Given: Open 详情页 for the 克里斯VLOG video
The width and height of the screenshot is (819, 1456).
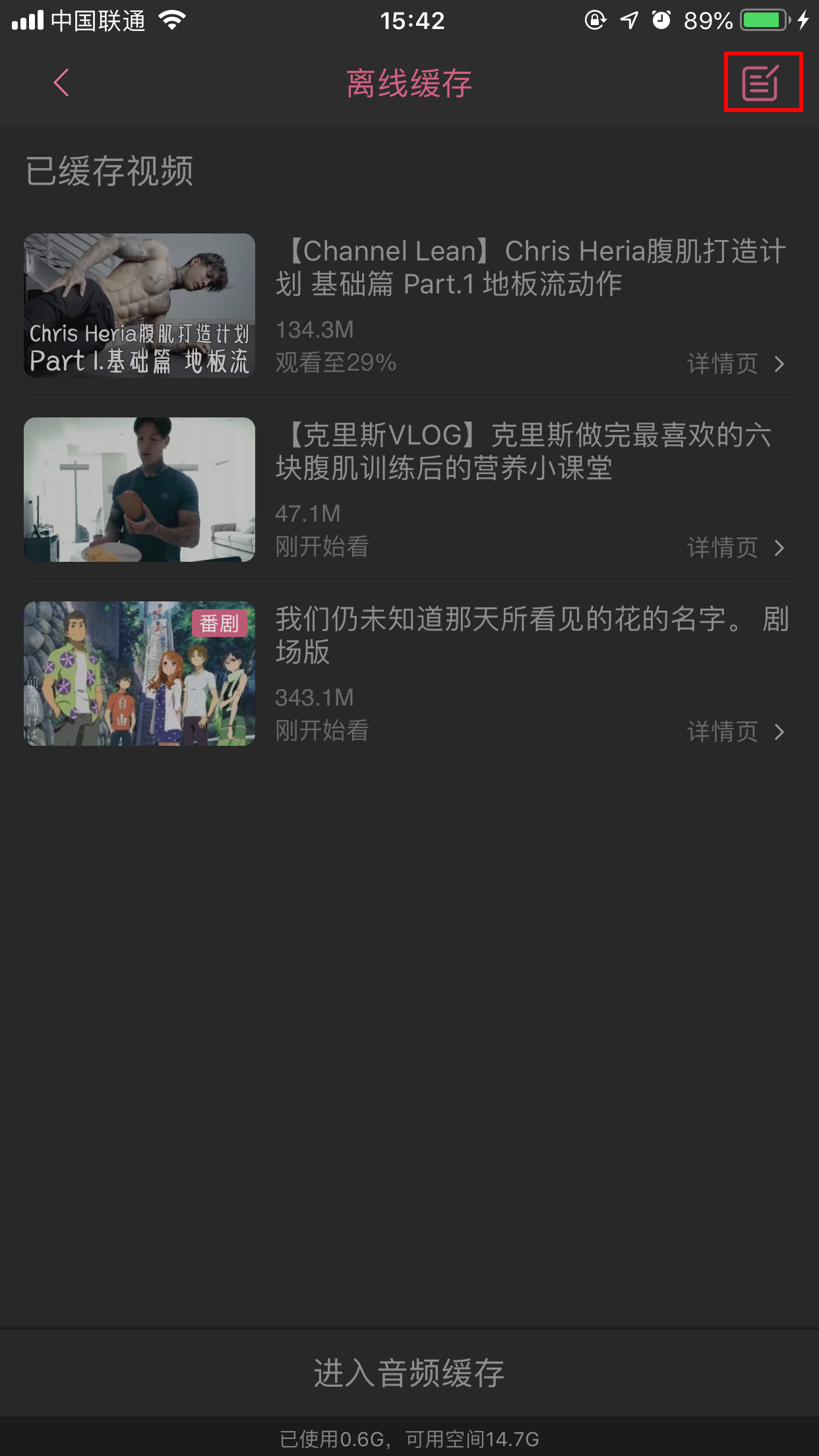Looking at the screenshot, I should [x=722, y=548].
